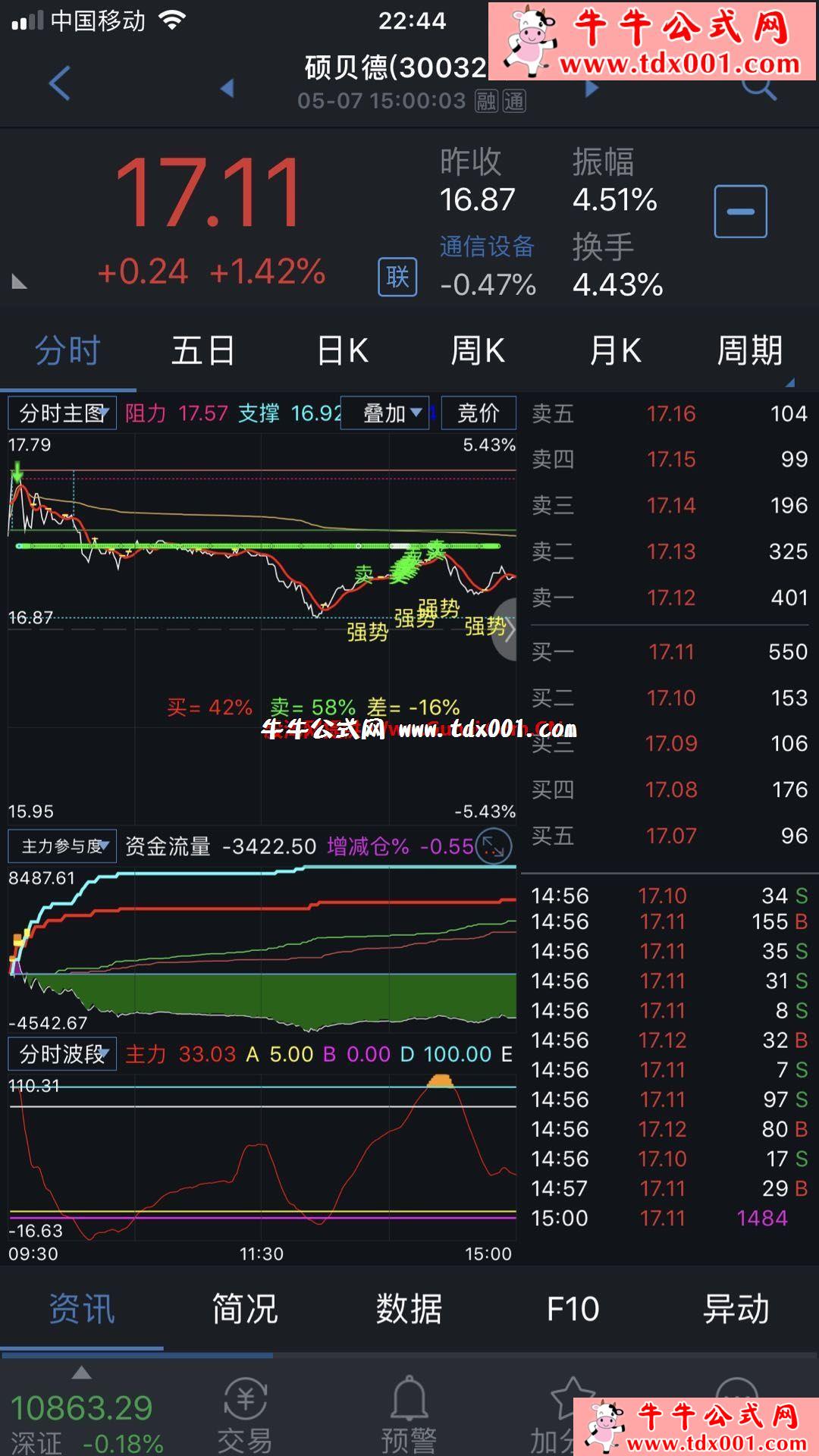This screenshot has width=819, height=1456.
Task: Open the 分时波段 indicator dropdown
Action: pyautogui.click(x=62, y=1054)
